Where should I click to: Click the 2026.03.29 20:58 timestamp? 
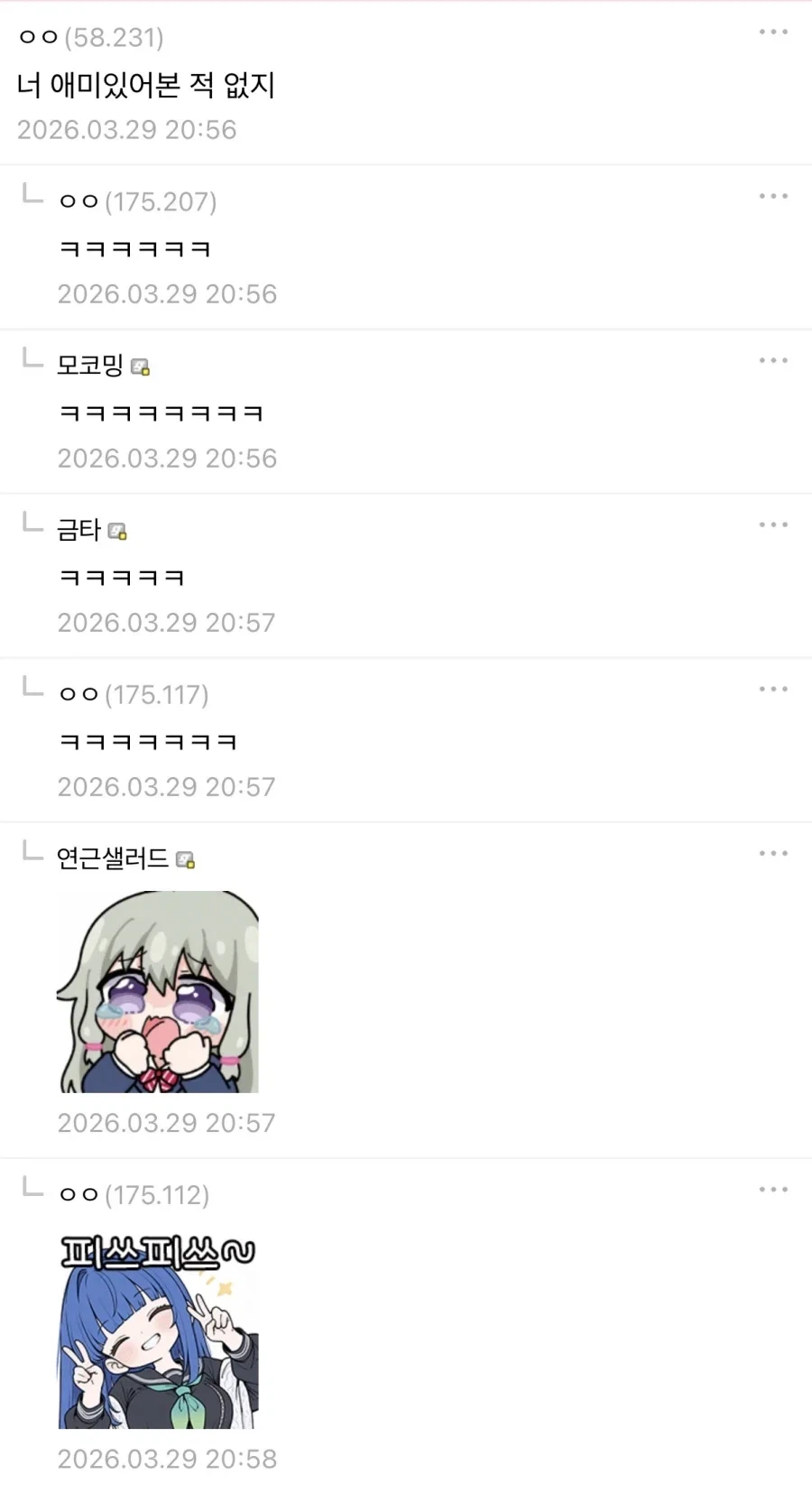(166, 1459)
